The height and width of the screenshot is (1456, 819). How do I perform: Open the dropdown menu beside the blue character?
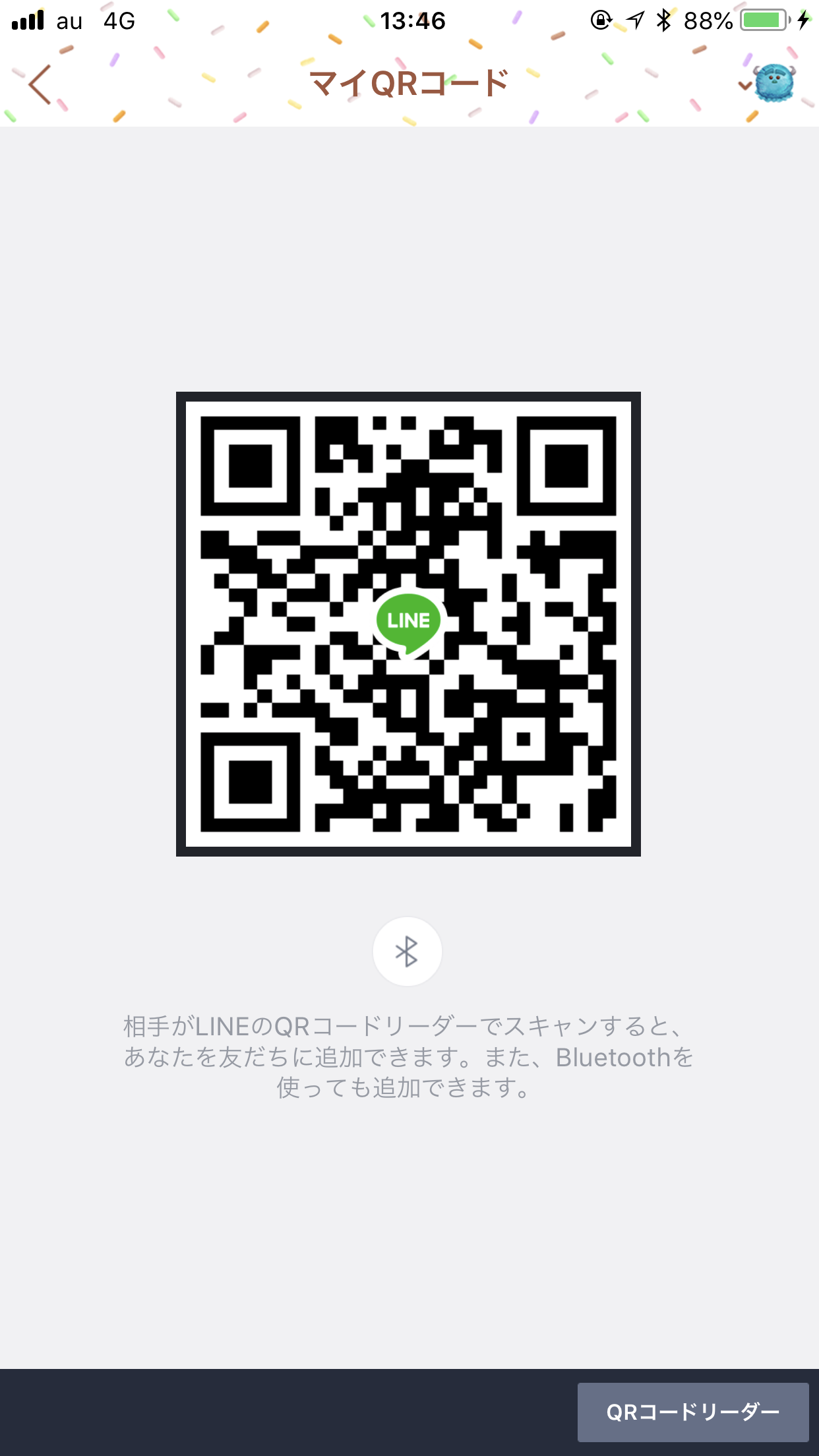pos(745,85)
